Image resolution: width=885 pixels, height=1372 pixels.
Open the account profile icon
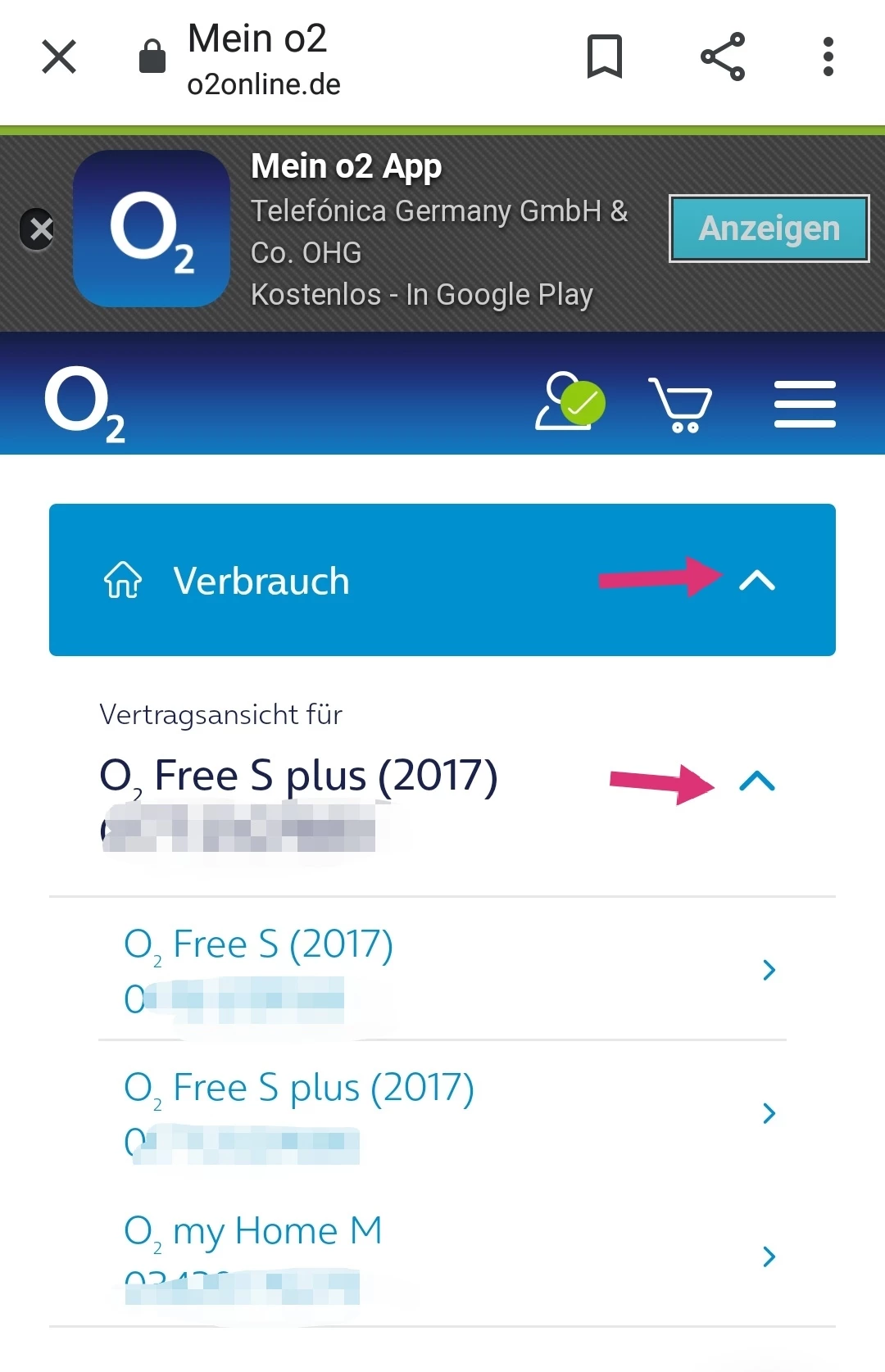tap(569, 401)
